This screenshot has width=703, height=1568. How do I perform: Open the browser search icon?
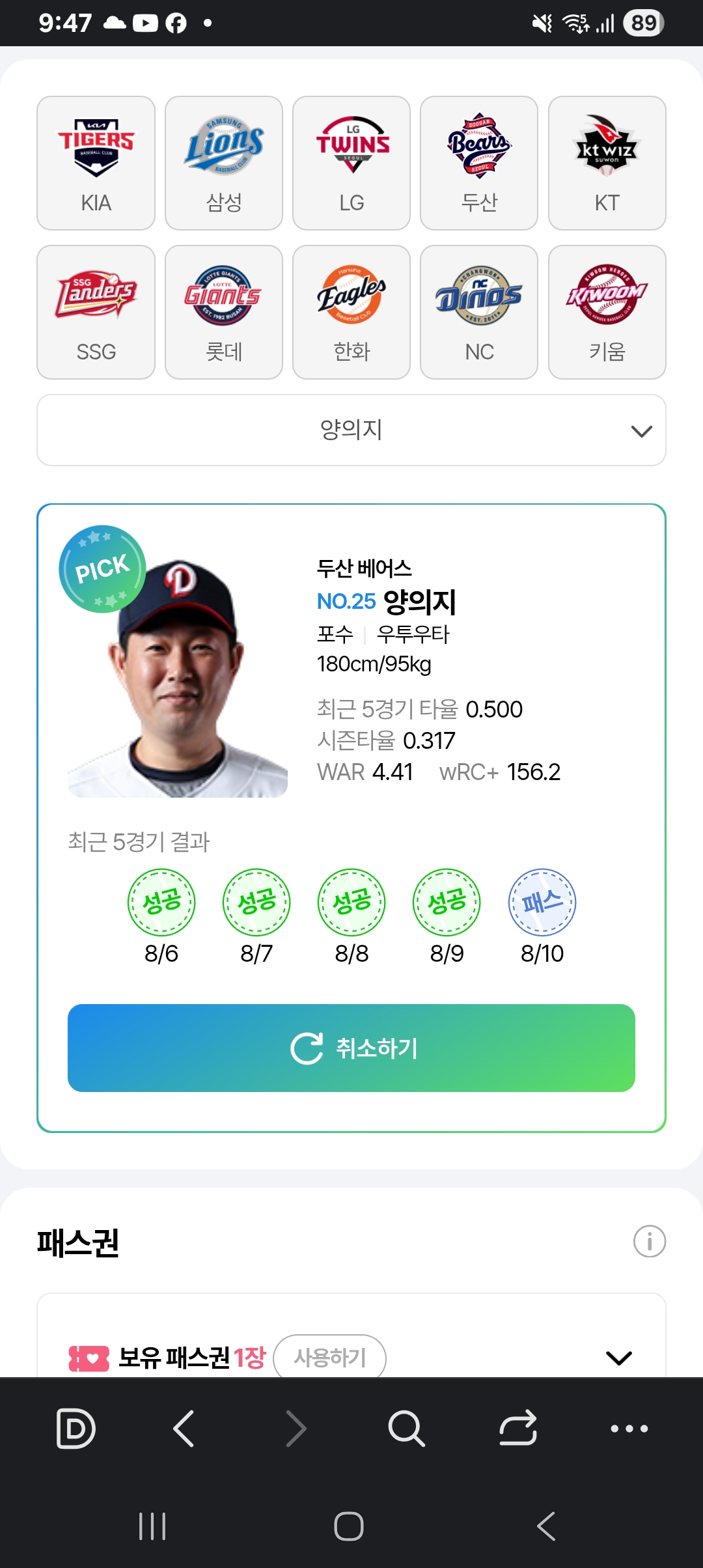(x=407, y=1428)
